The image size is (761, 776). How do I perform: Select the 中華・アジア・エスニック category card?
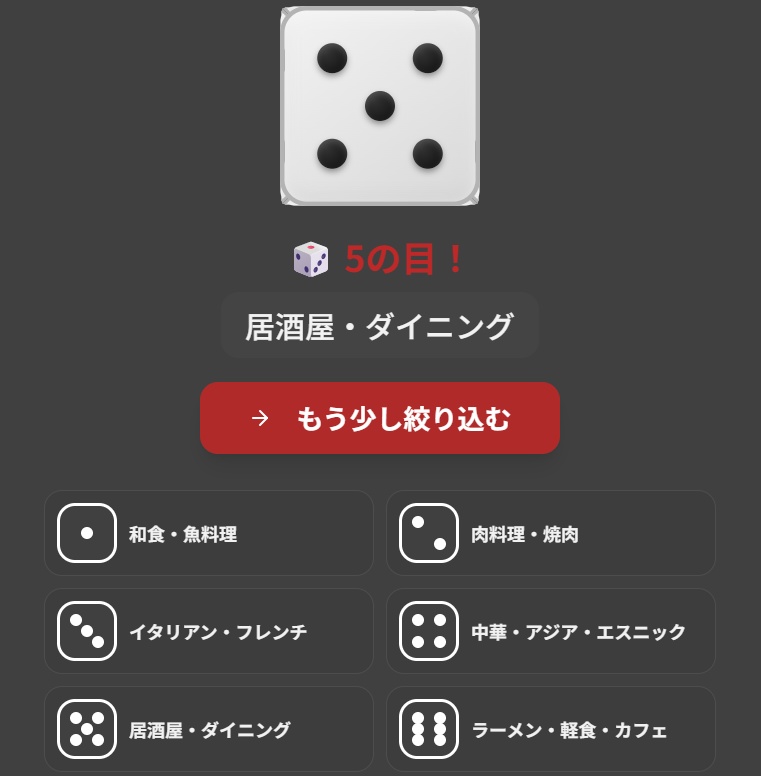point(551,631)
